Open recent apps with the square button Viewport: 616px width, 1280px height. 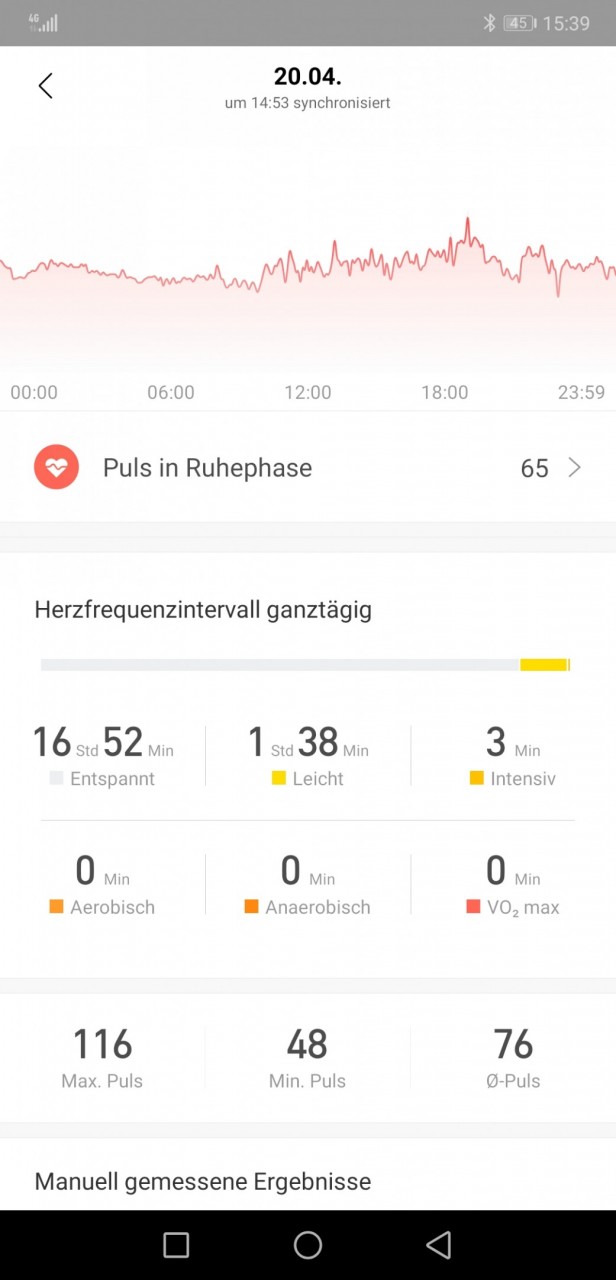click(176, 1245)
